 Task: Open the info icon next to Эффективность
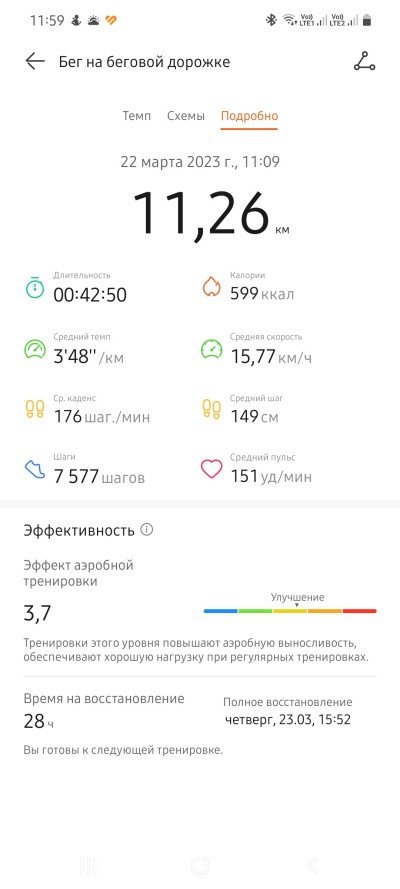pyautogui.click(x=147, y=530)
